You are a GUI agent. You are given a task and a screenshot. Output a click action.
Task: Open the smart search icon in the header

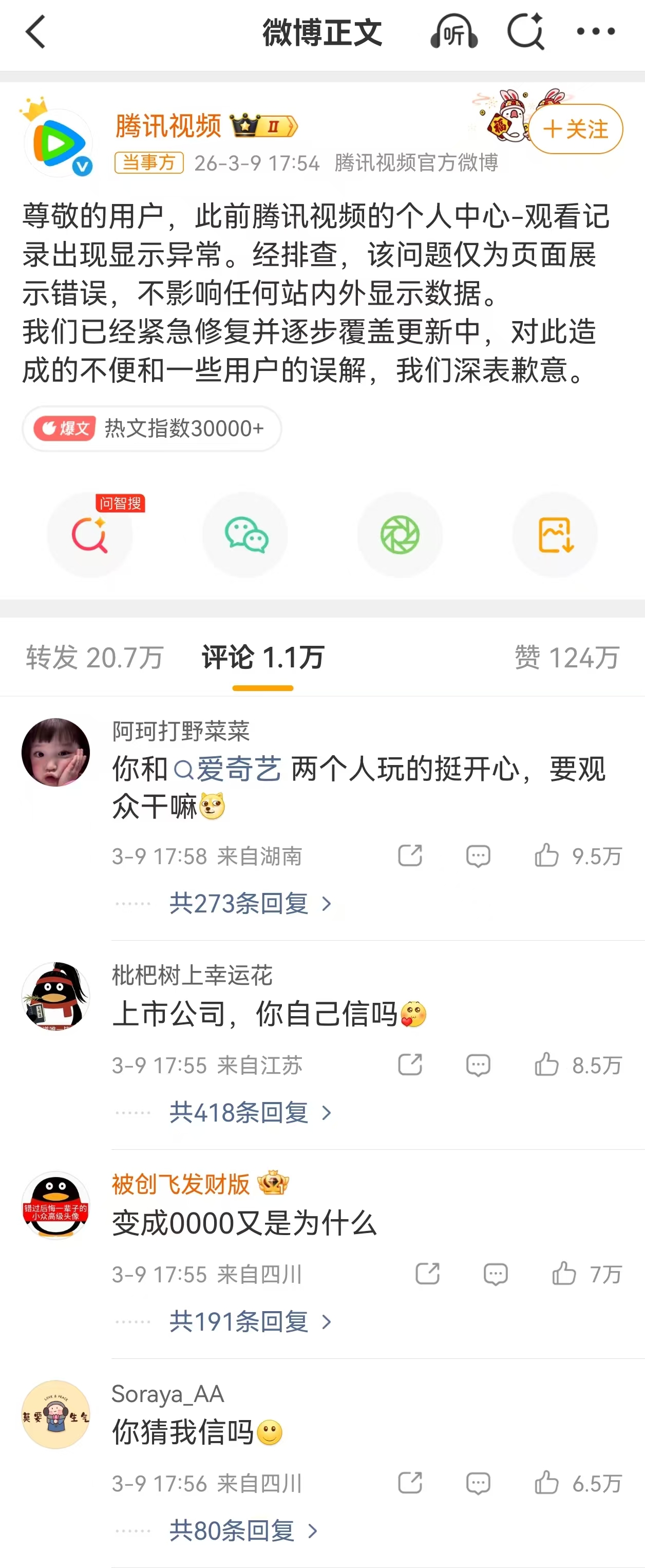526,32
